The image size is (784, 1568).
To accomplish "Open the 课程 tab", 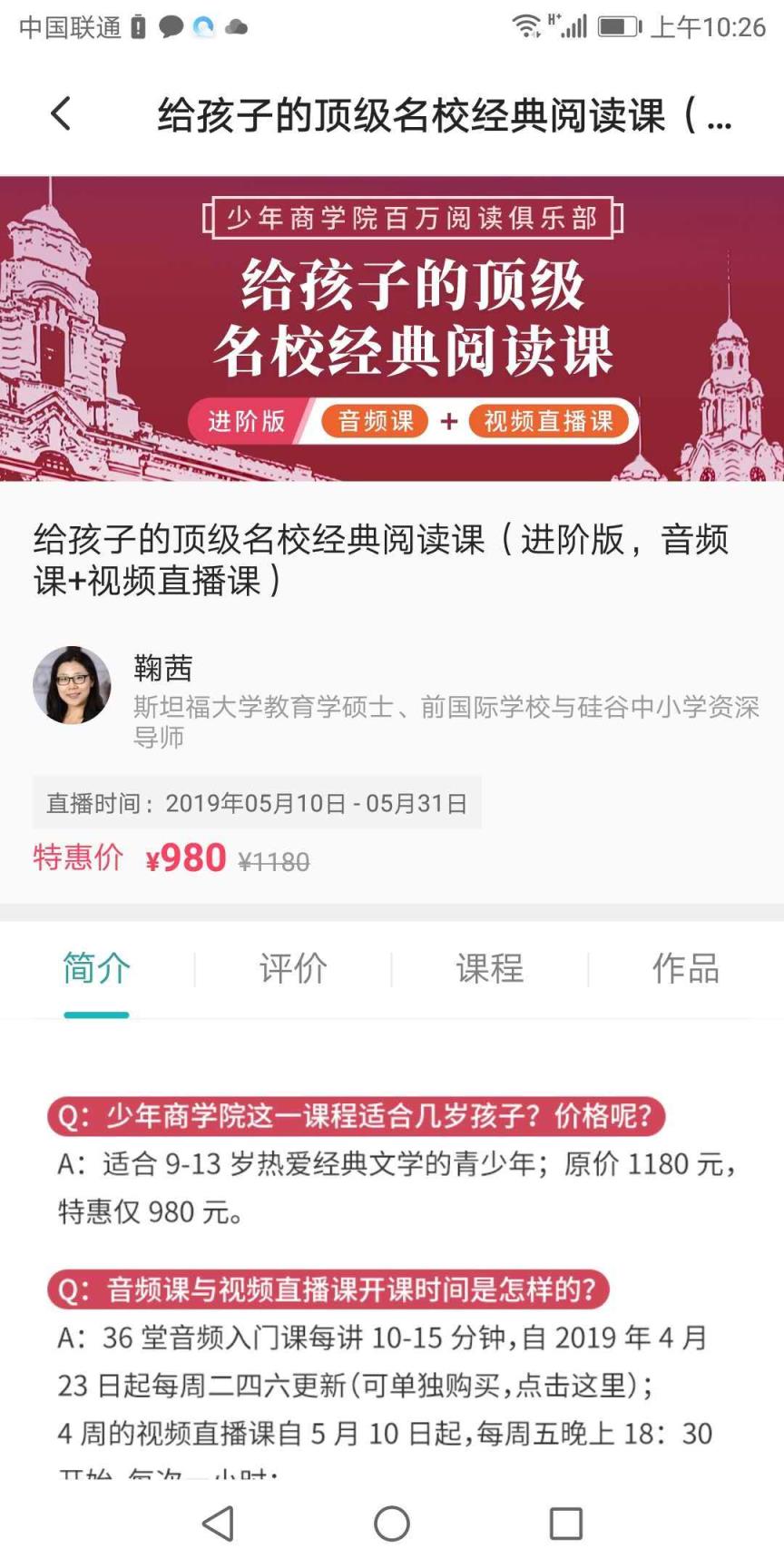I will coord(490,969).
